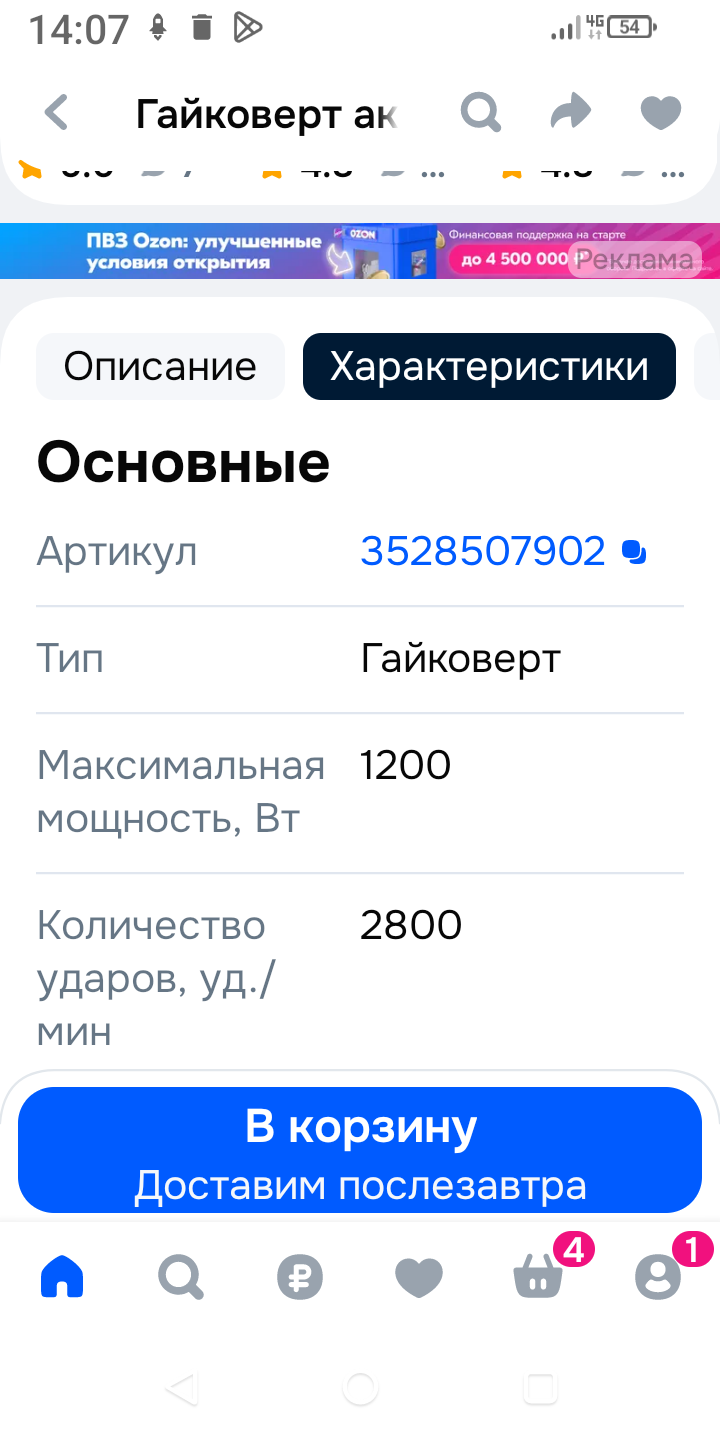Viewport: 720px width, 1440px height.
Task: Open the home tab in bottom bar
Action: click(x=62, y=1277)
